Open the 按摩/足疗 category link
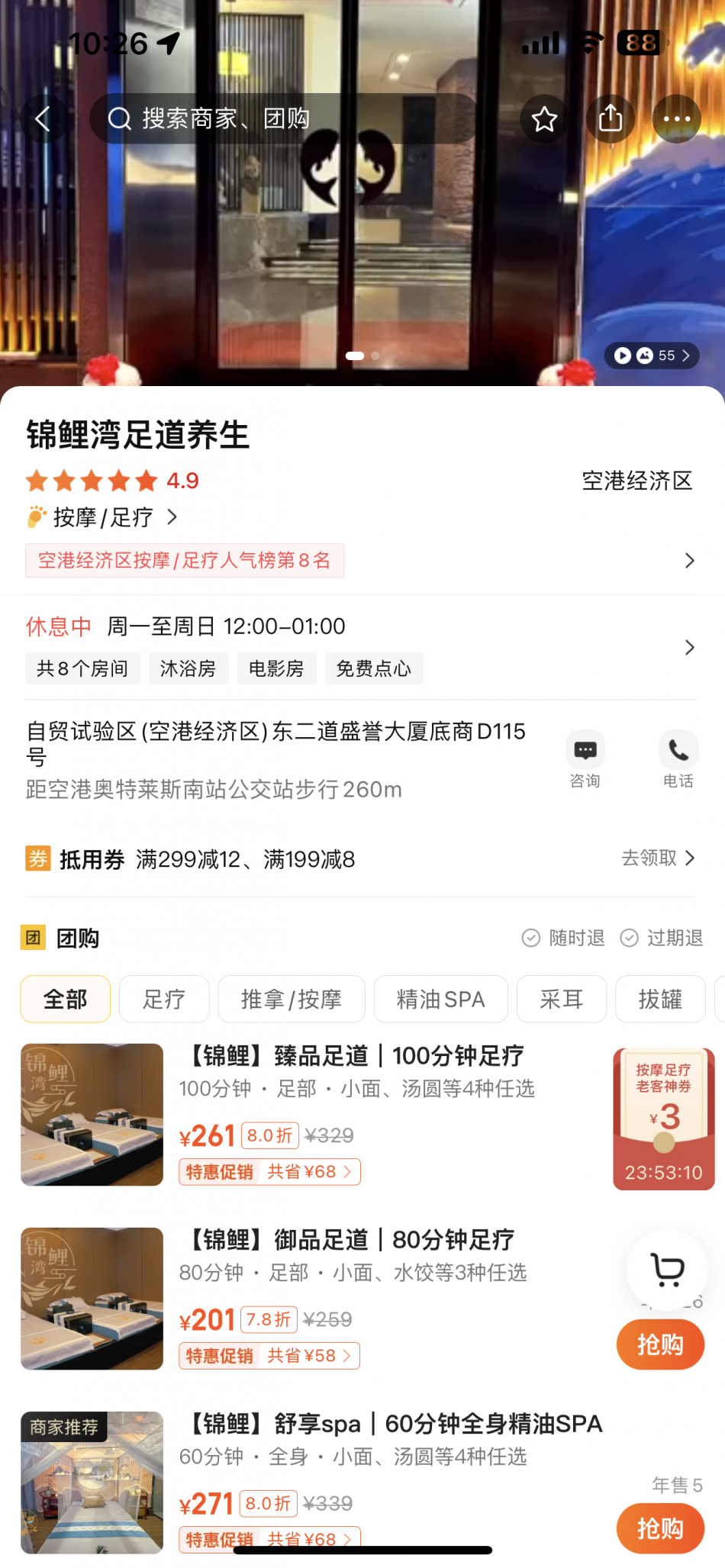 103,517
